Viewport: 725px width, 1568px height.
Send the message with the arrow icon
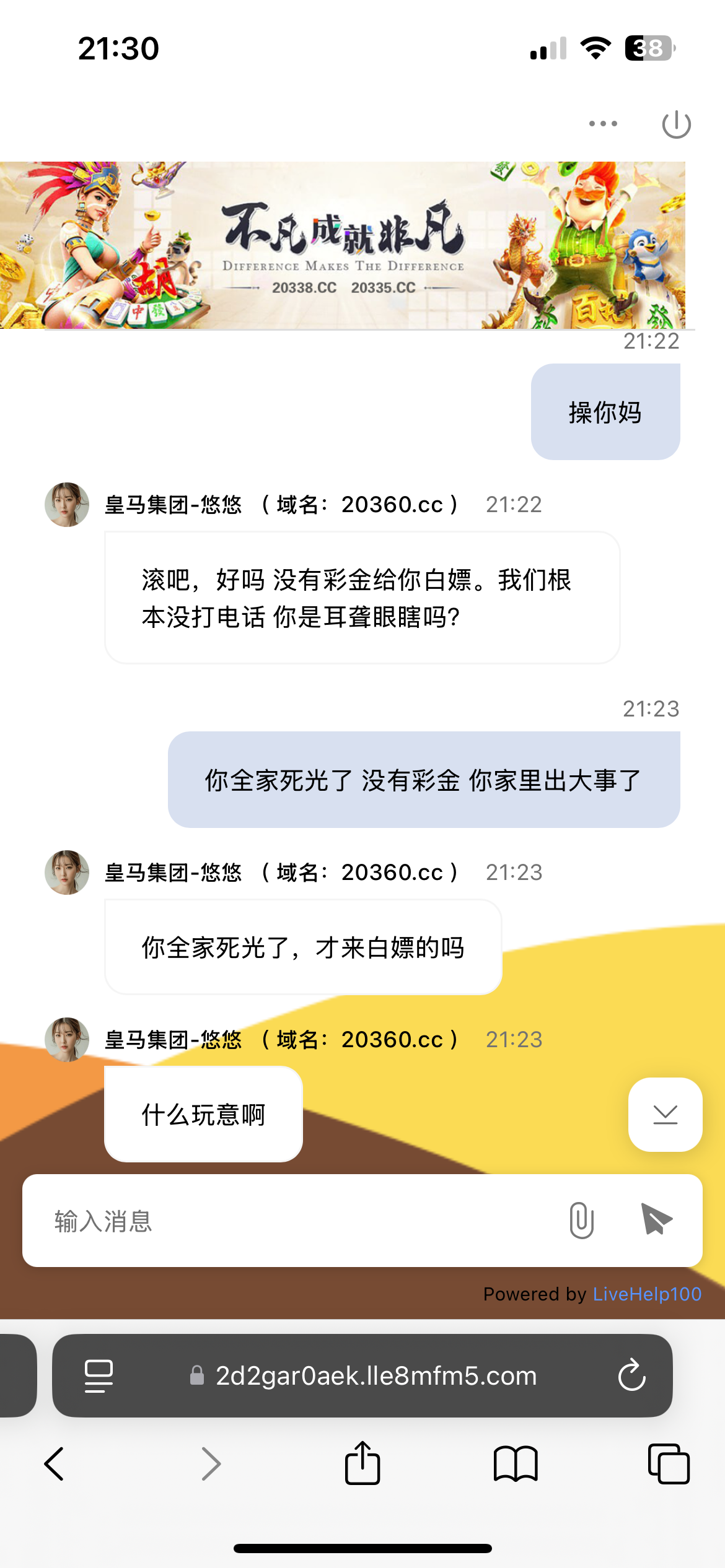click(657, 1219)
